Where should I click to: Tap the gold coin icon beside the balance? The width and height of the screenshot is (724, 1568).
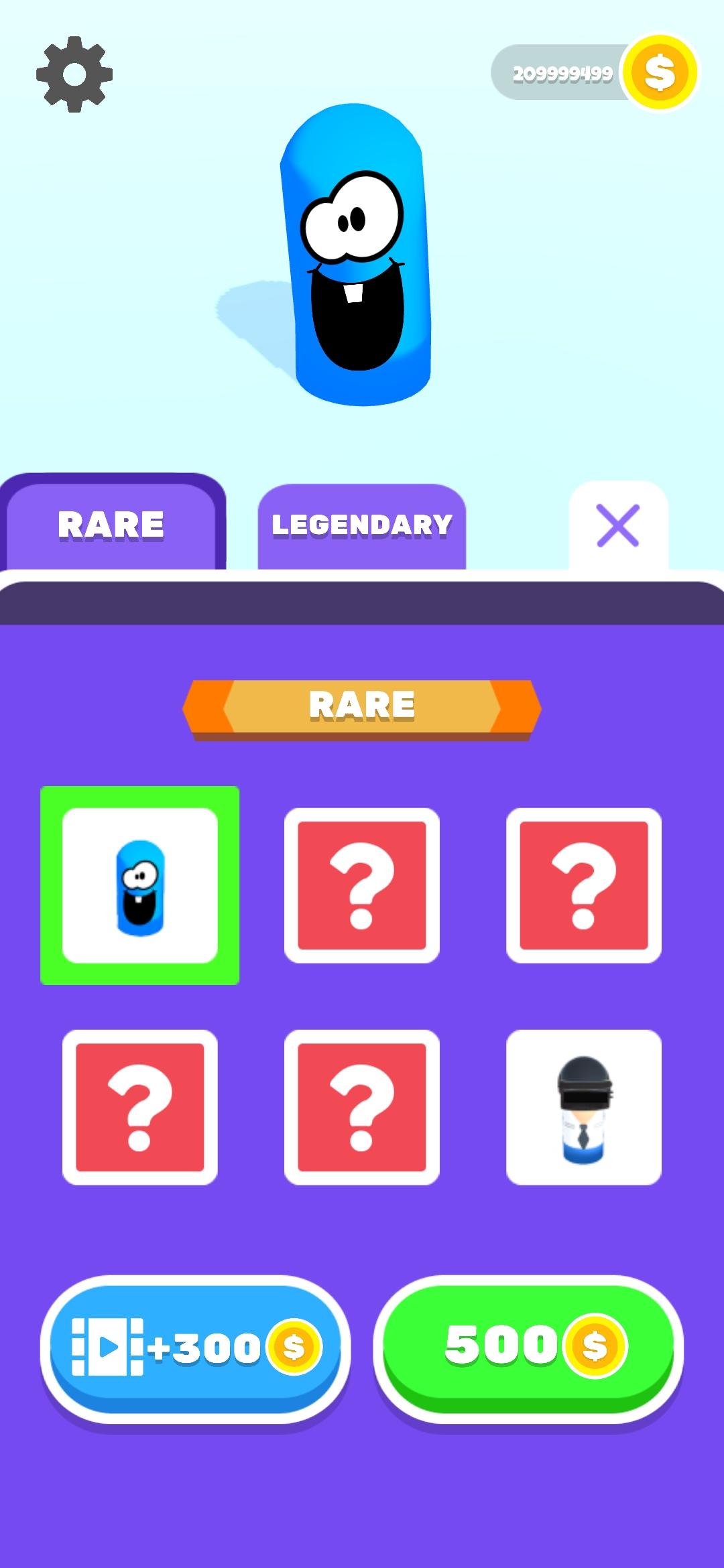(660, 72)
